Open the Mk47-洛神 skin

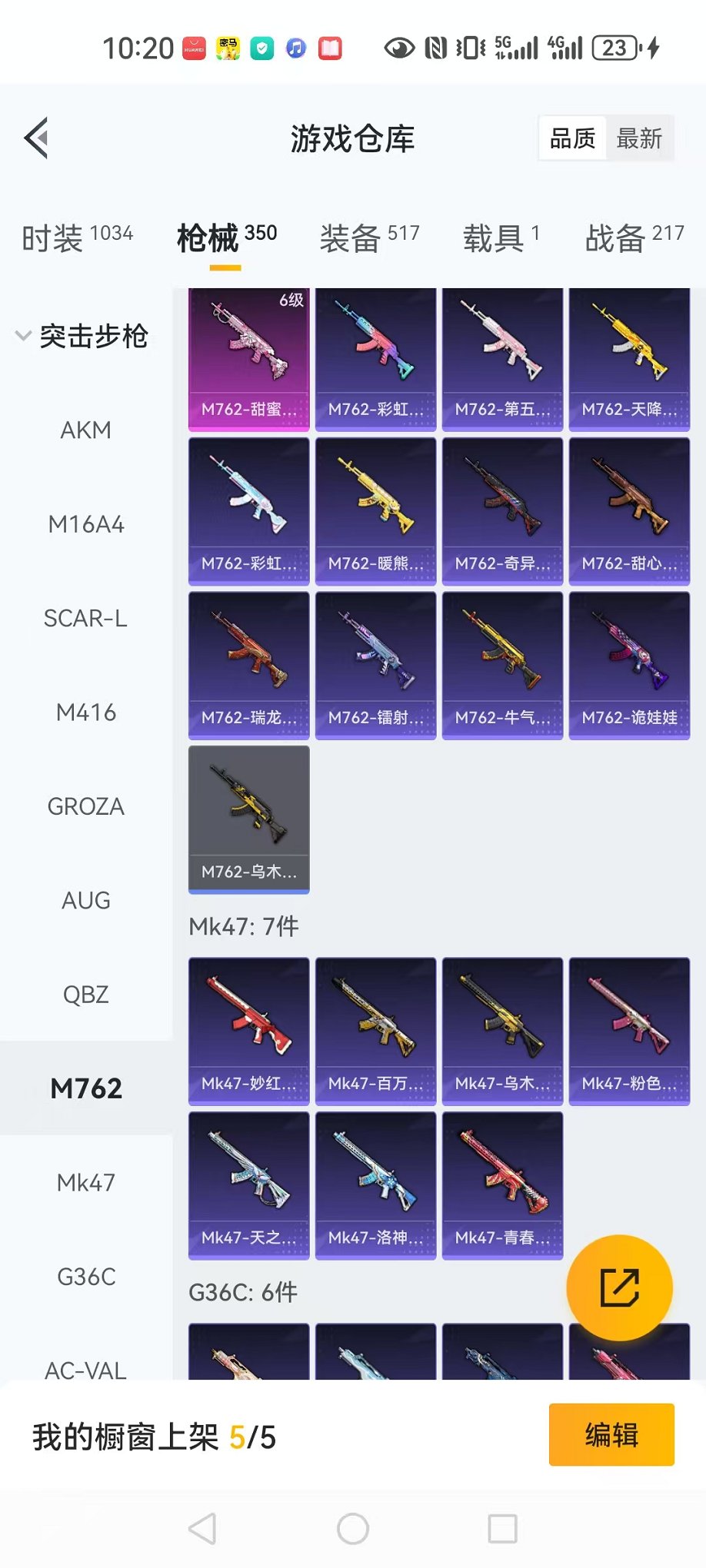[375, 1185]
